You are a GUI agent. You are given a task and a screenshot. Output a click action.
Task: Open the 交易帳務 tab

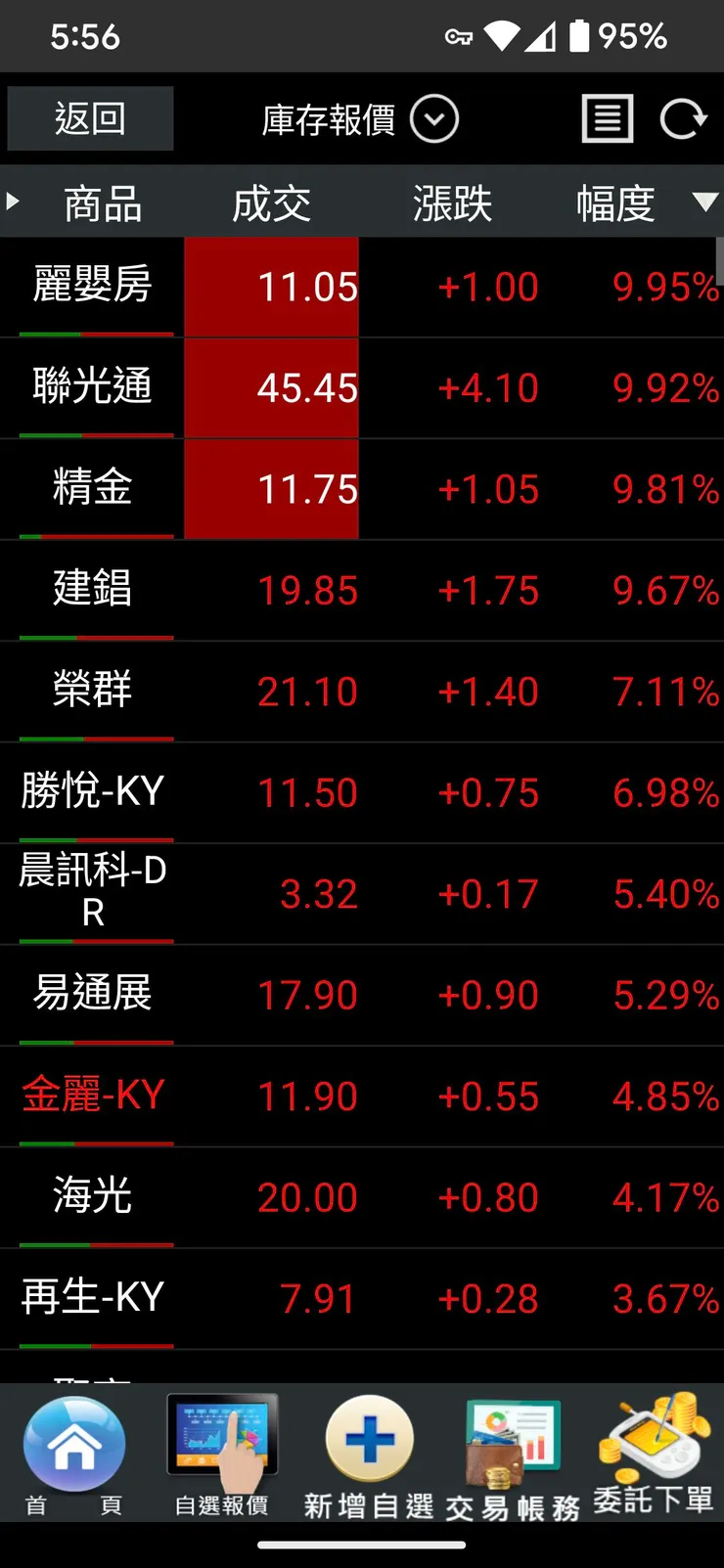click(x=513, y=1454)
